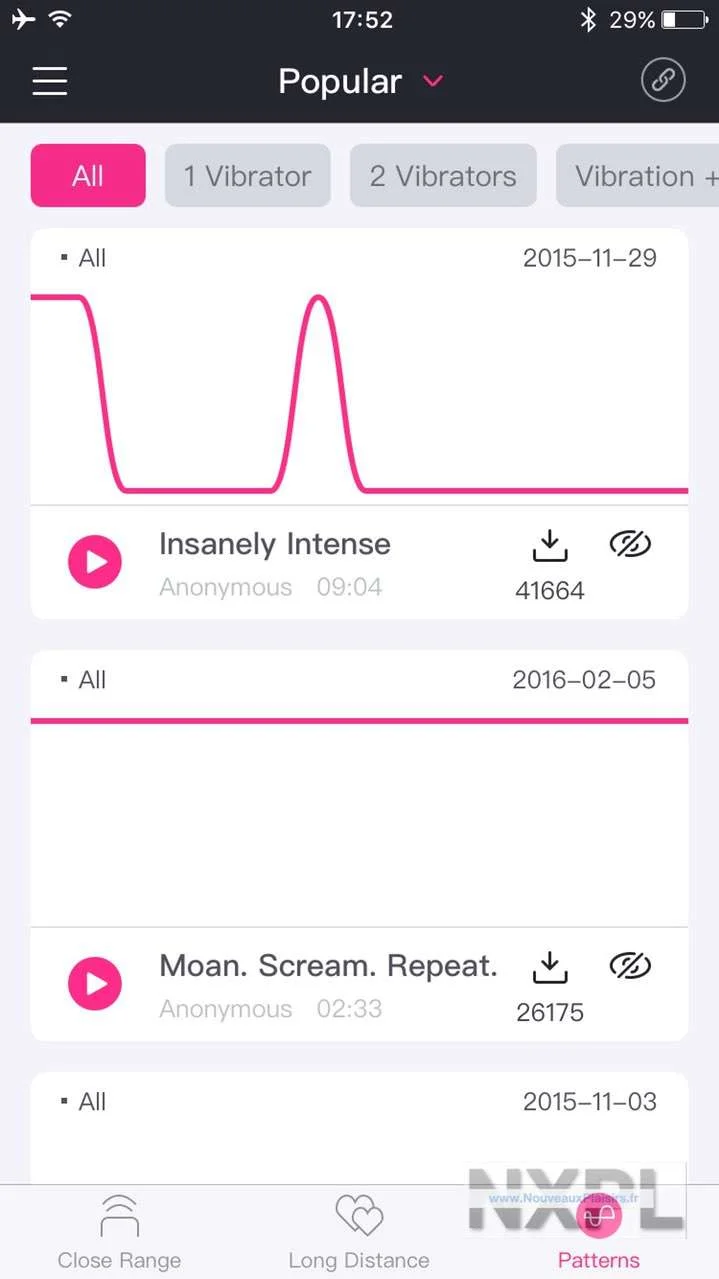Download Moan. Scream. Repeat. pattern
Screen dimensions: 719x1279
(x=549, y=968)
